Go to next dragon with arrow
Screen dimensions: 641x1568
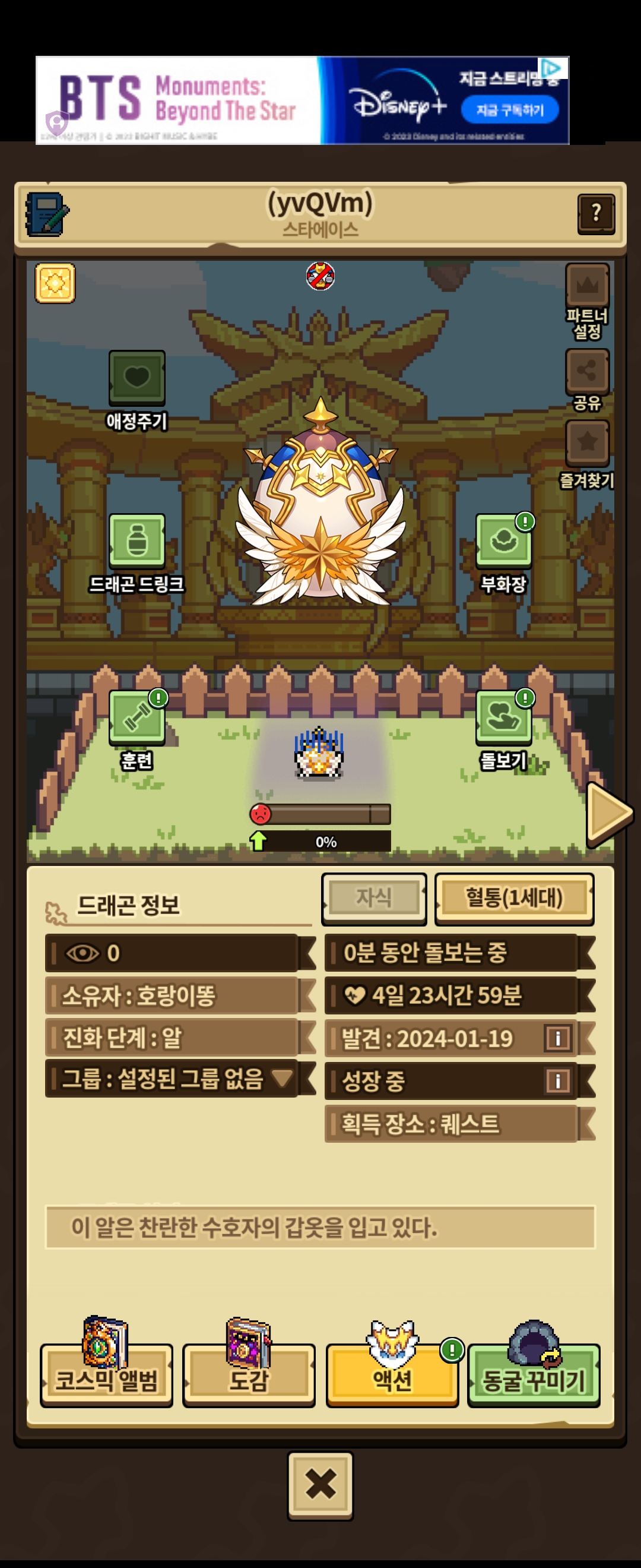pos(610,814)
